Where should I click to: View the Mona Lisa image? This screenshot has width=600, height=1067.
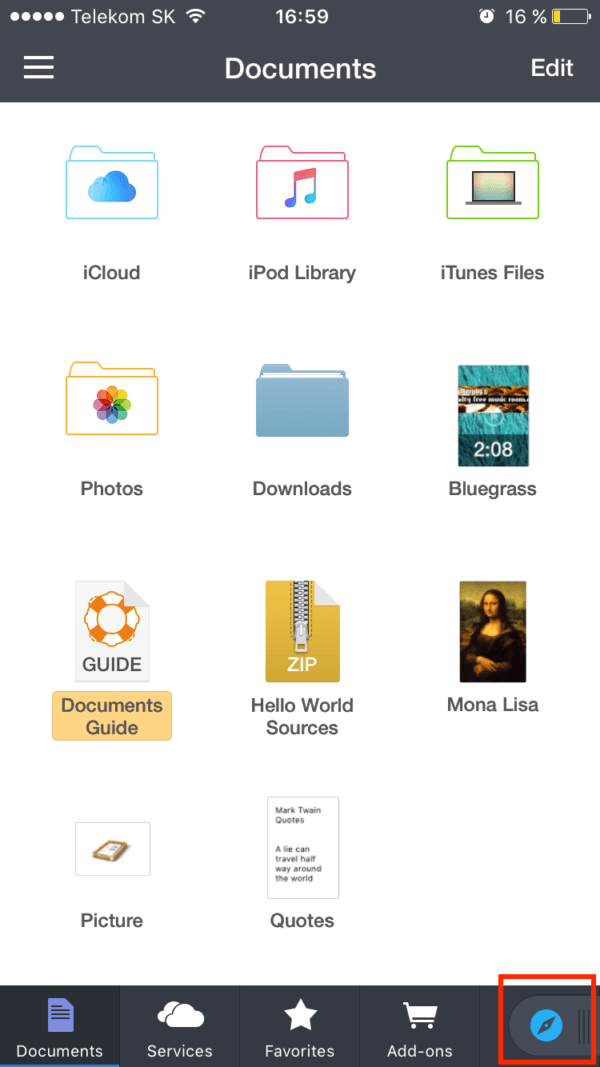click(x=492, y=631)
